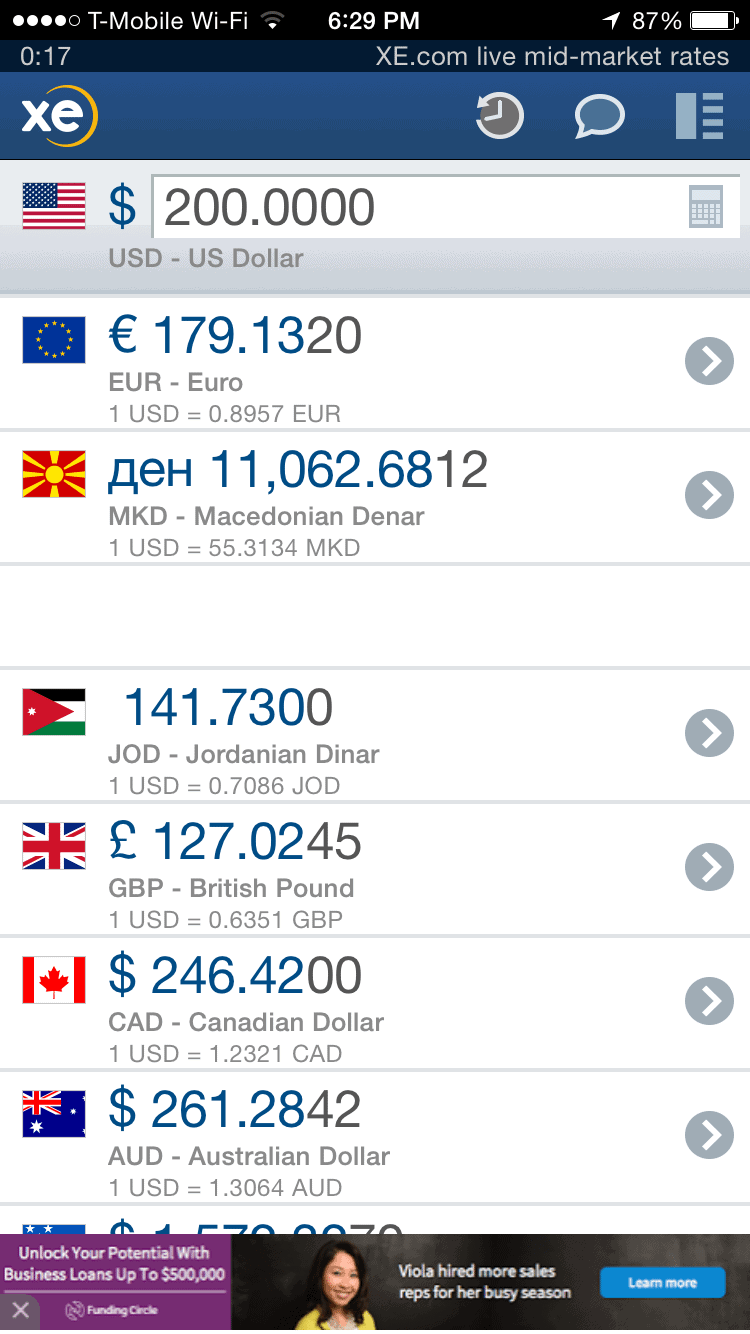Tap the XE logo in header
The image size is (750, 1334).
click(59, 116)
